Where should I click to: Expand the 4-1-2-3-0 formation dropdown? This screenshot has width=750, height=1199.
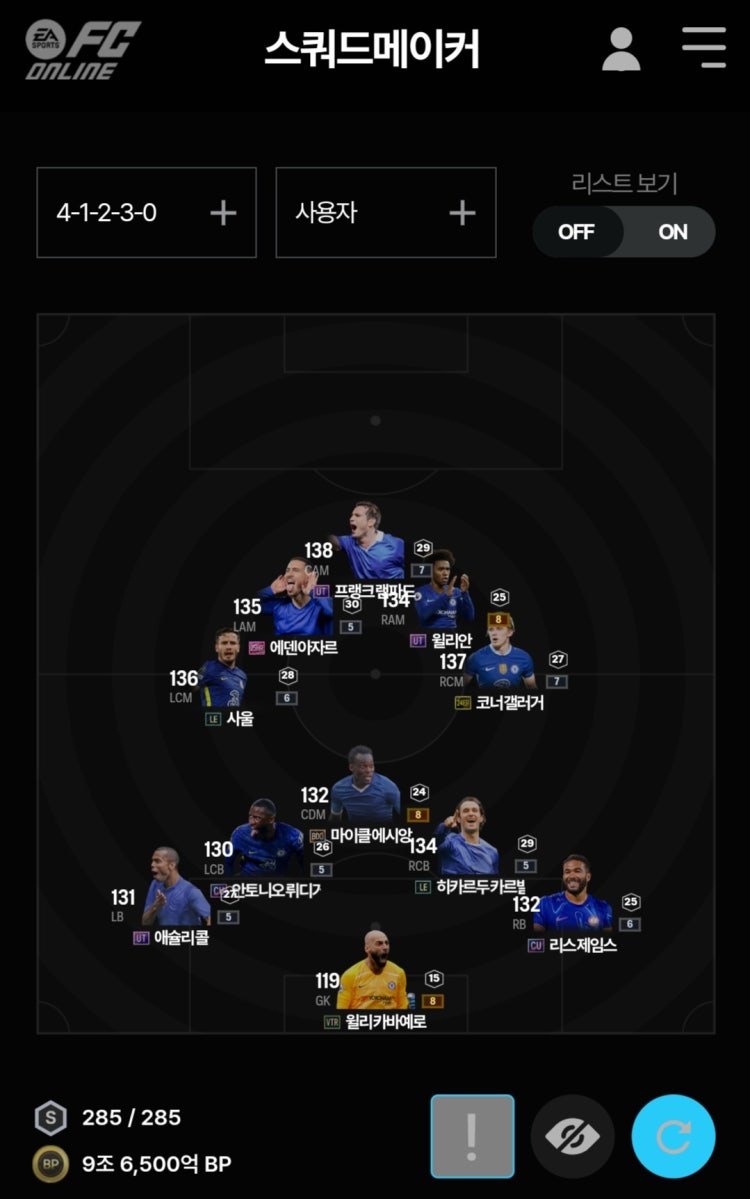[x=146, y=212]
